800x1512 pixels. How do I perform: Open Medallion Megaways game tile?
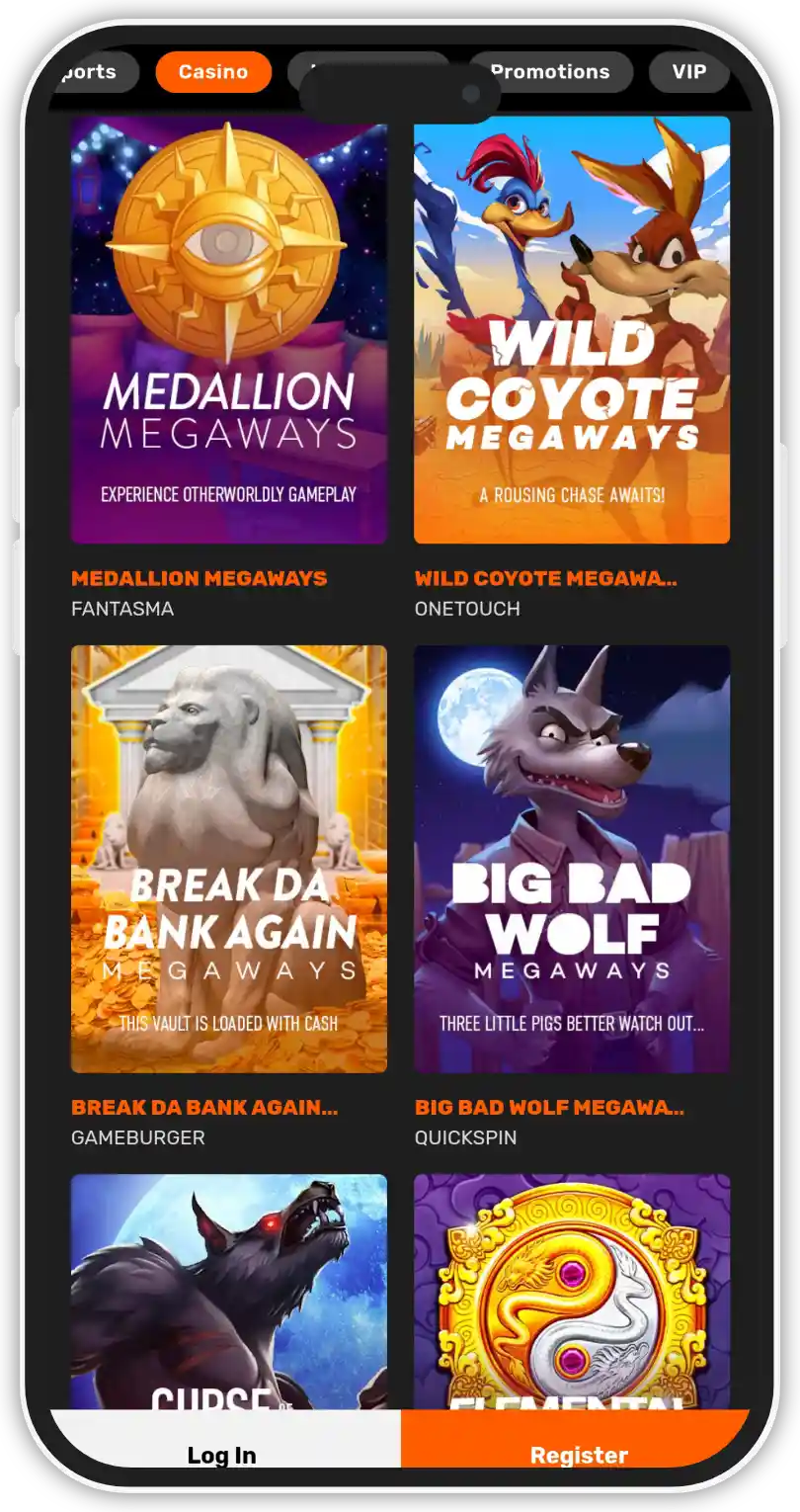coord(229,330)
